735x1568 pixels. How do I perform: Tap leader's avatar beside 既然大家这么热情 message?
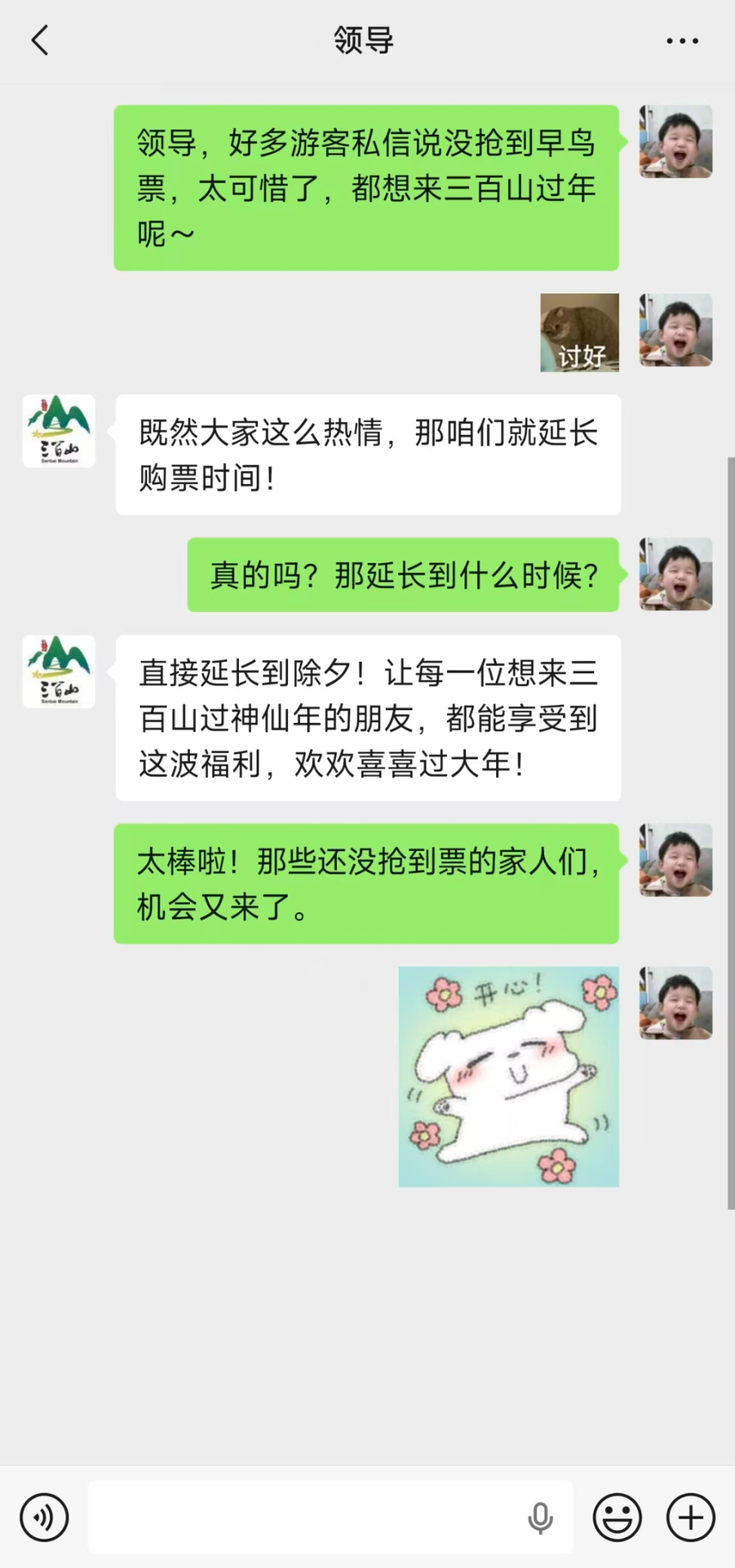click(x=59, y=431)
